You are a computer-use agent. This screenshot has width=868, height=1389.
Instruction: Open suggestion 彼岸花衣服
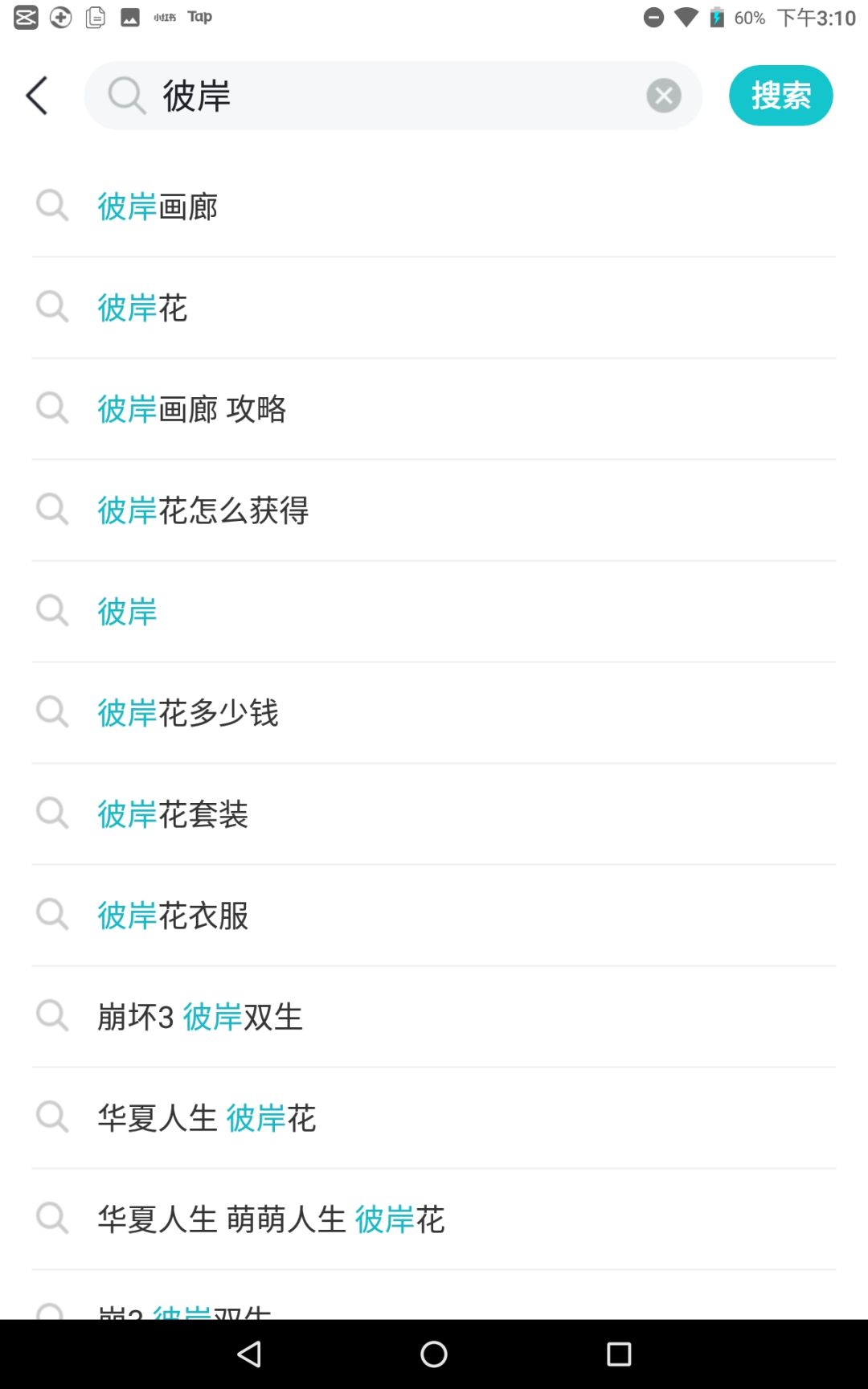(x=434, y=916)
